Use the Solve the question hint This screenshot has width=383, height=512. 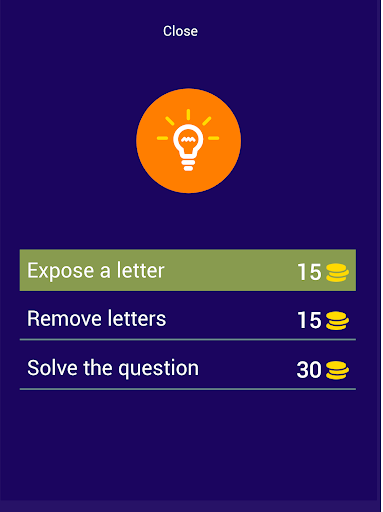188,369
